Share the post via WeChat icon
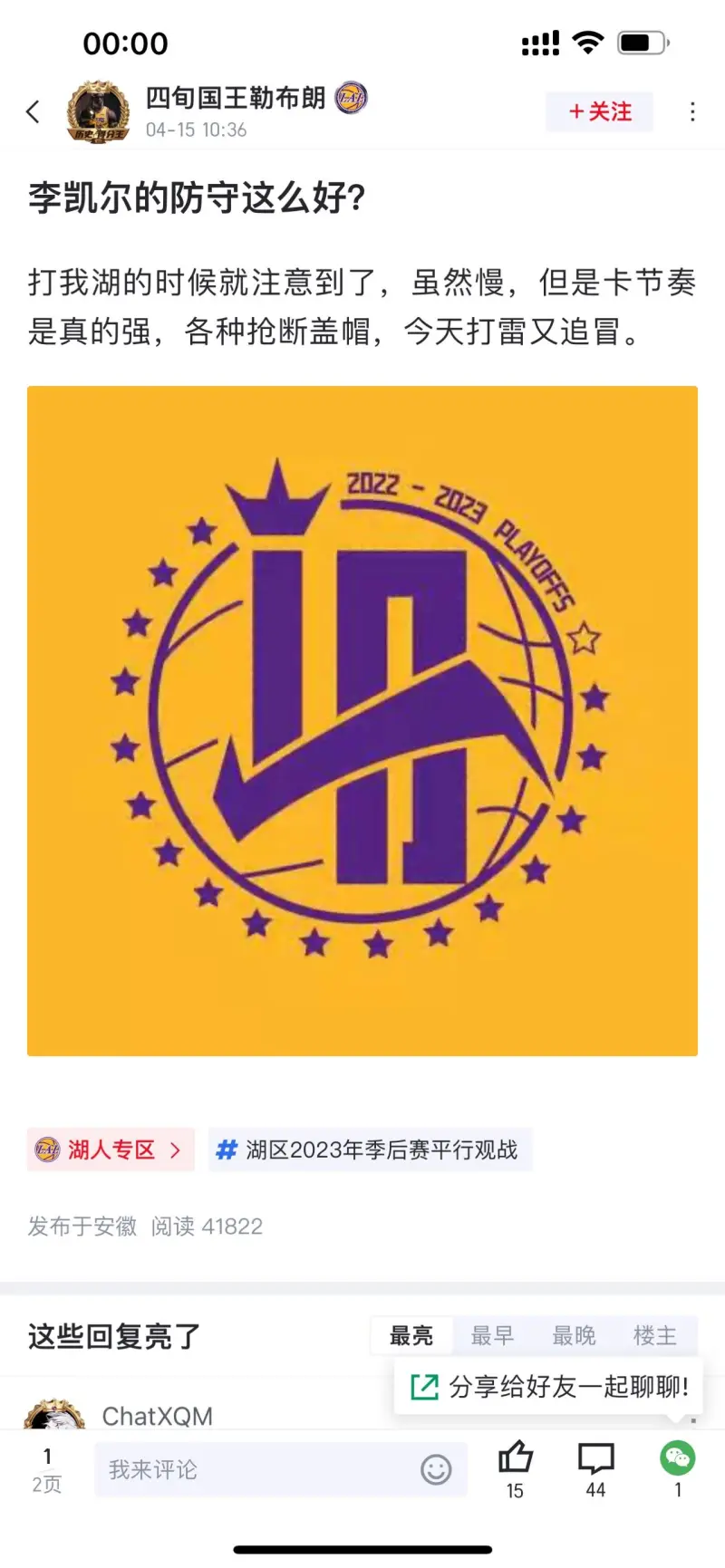Screen dimensions: 725x1568 tap(677, 1467)
